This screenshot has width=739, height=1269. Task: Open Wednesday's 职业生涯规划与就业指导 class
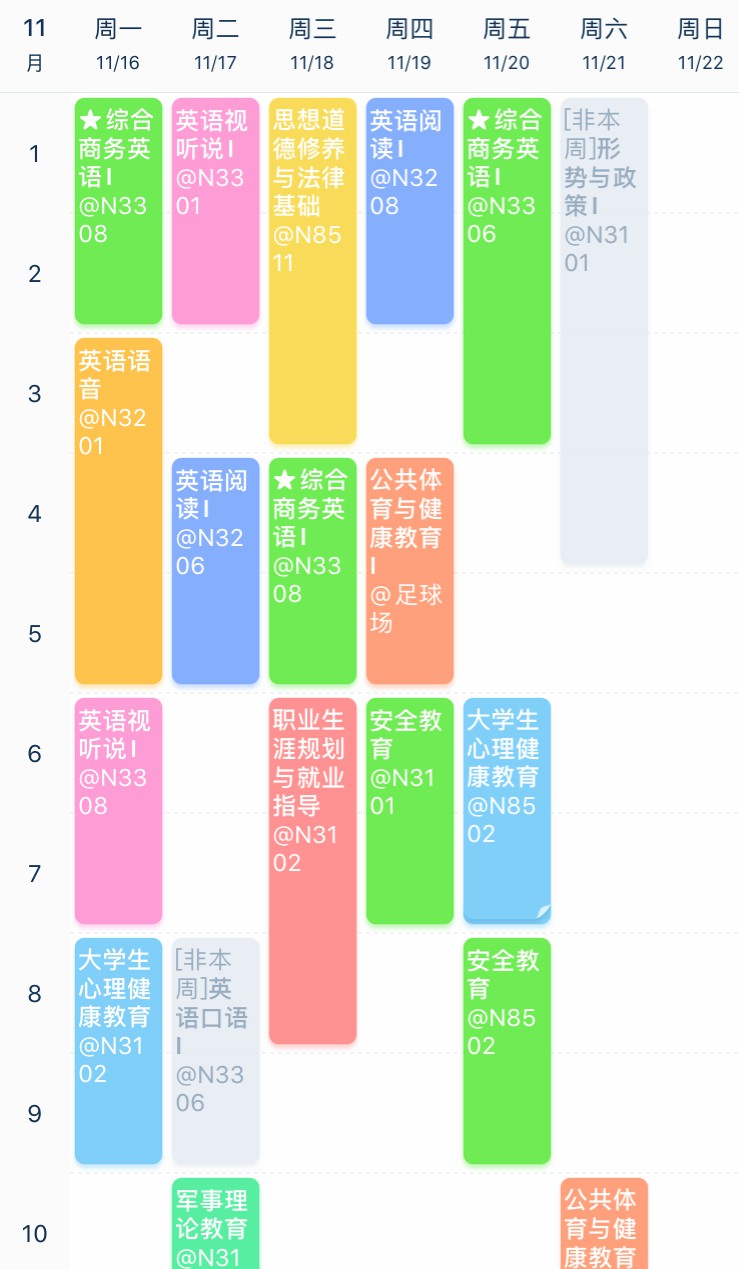[312, 871]
